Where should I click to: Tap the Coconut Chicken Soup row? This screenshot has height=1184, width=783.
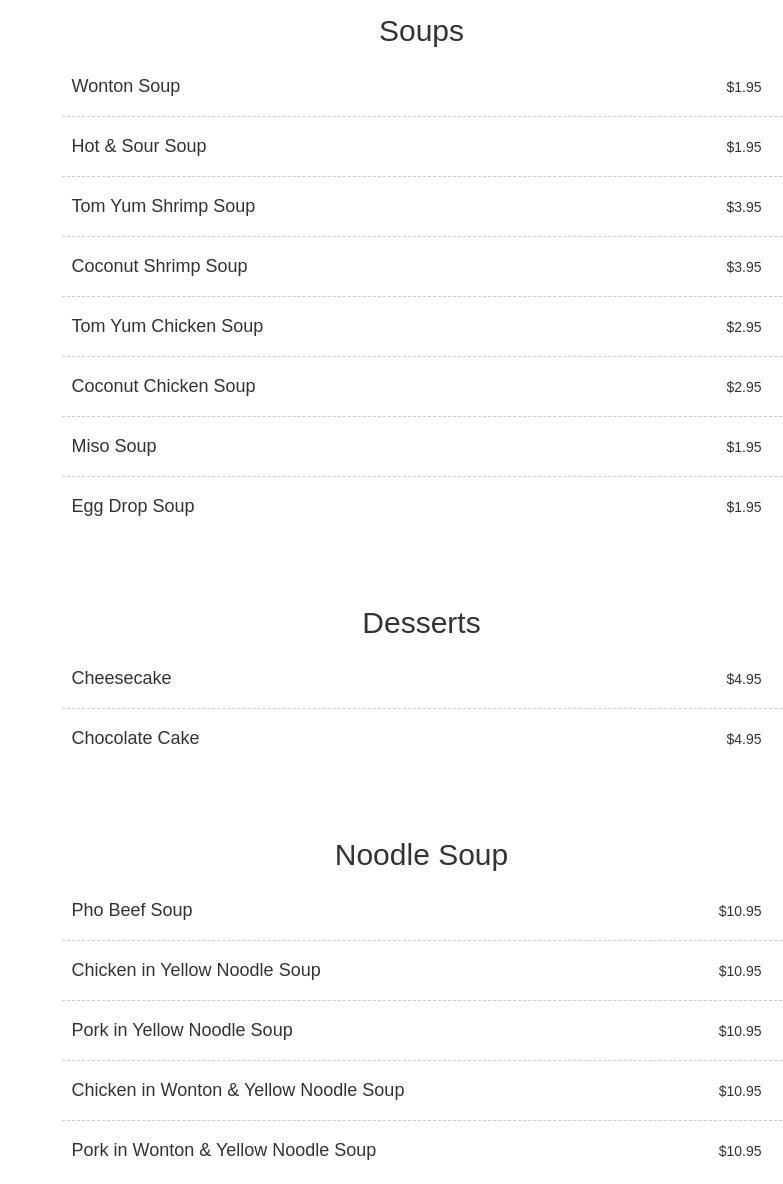point(163,387)
